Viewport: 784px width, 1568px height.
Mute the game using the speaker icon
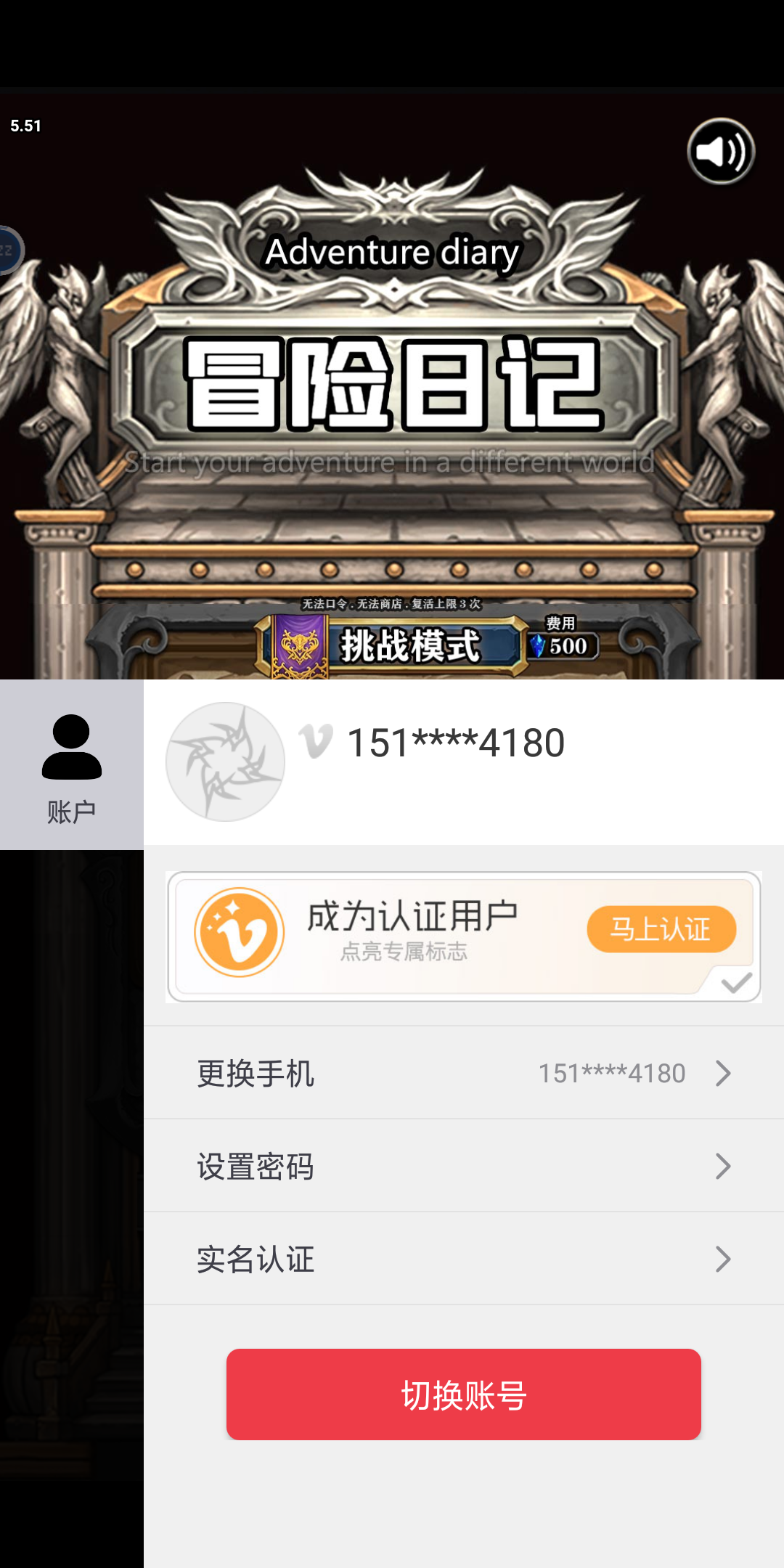[722, 150]
